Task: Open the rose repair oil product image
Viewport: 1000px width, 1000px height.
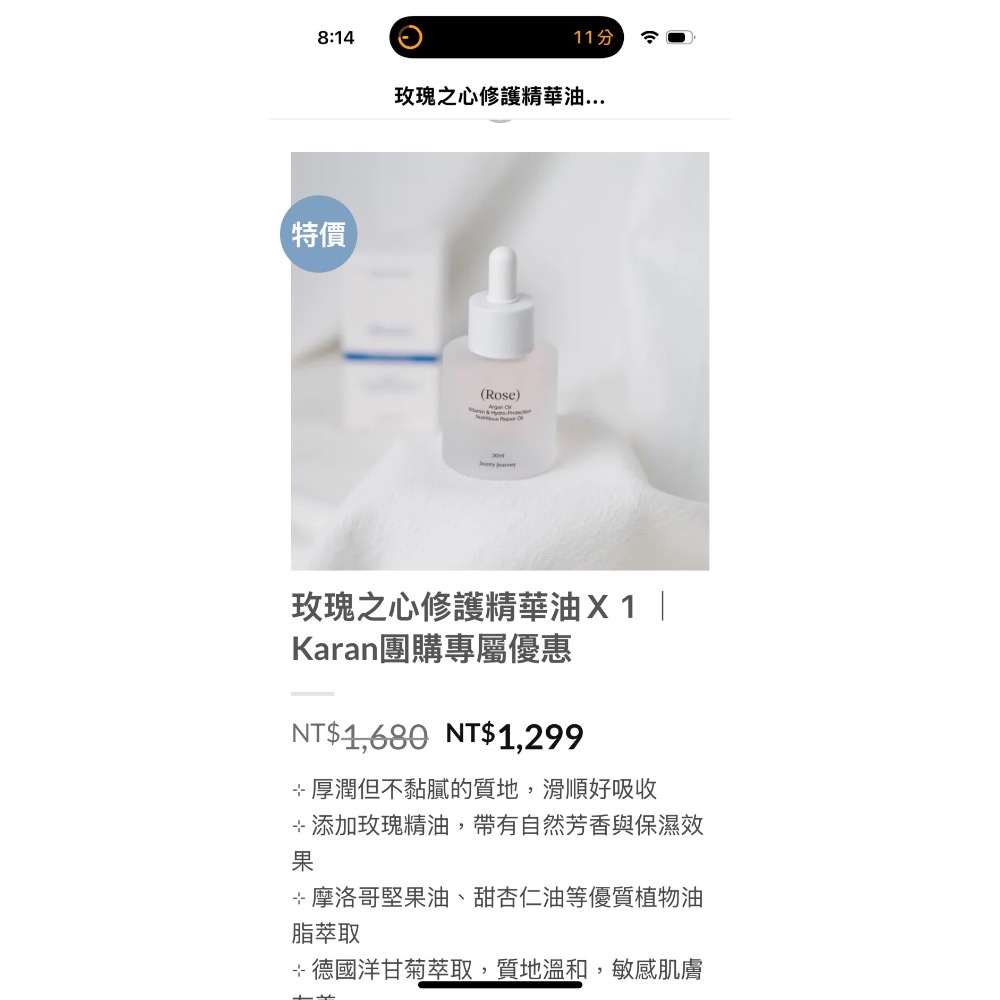Action: (x=500, y=361)
